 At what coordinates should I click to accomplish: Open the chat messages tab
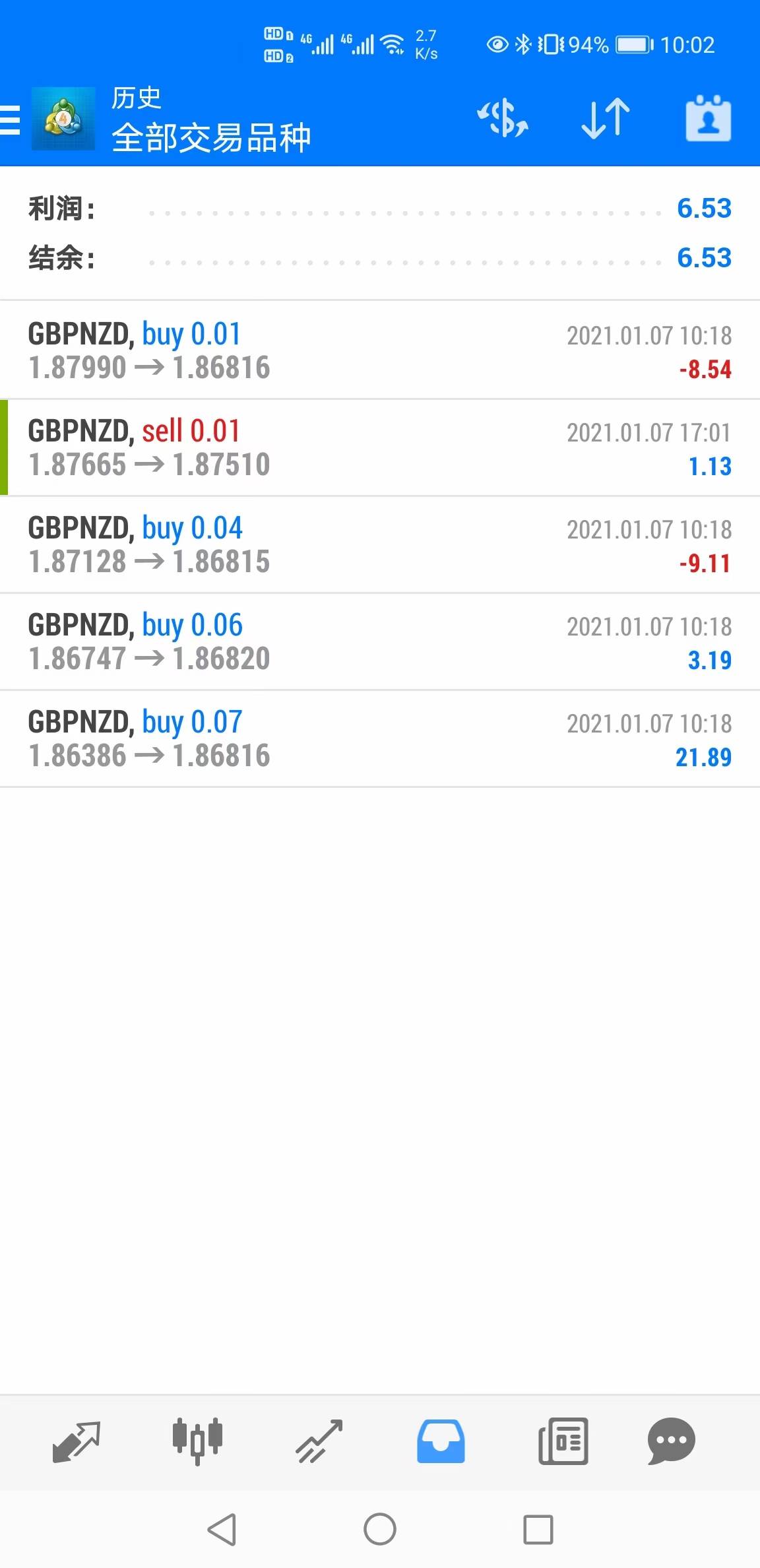pyautogui.click(x=672, y=1441)
